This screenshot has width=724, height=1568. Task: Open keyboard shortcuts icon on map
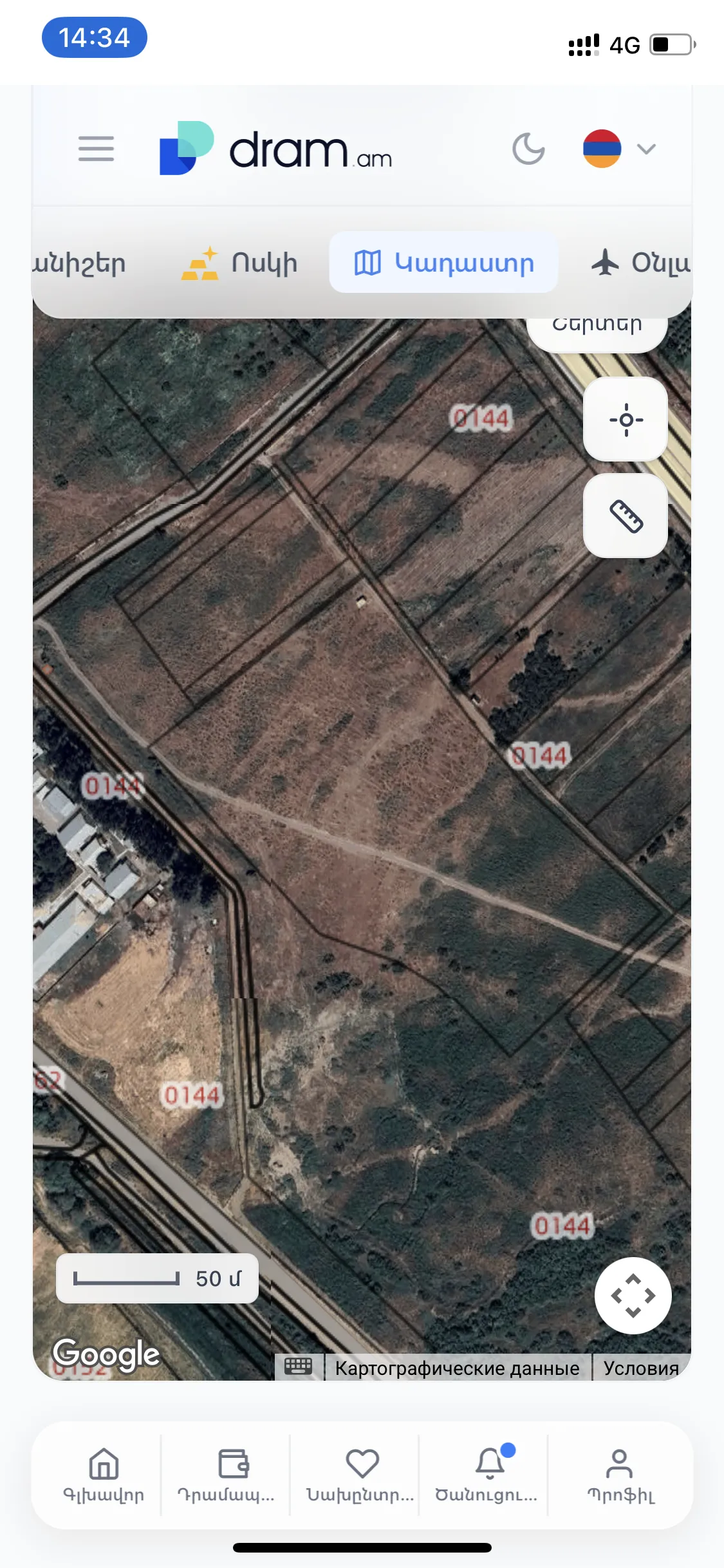click(298, 1367)
